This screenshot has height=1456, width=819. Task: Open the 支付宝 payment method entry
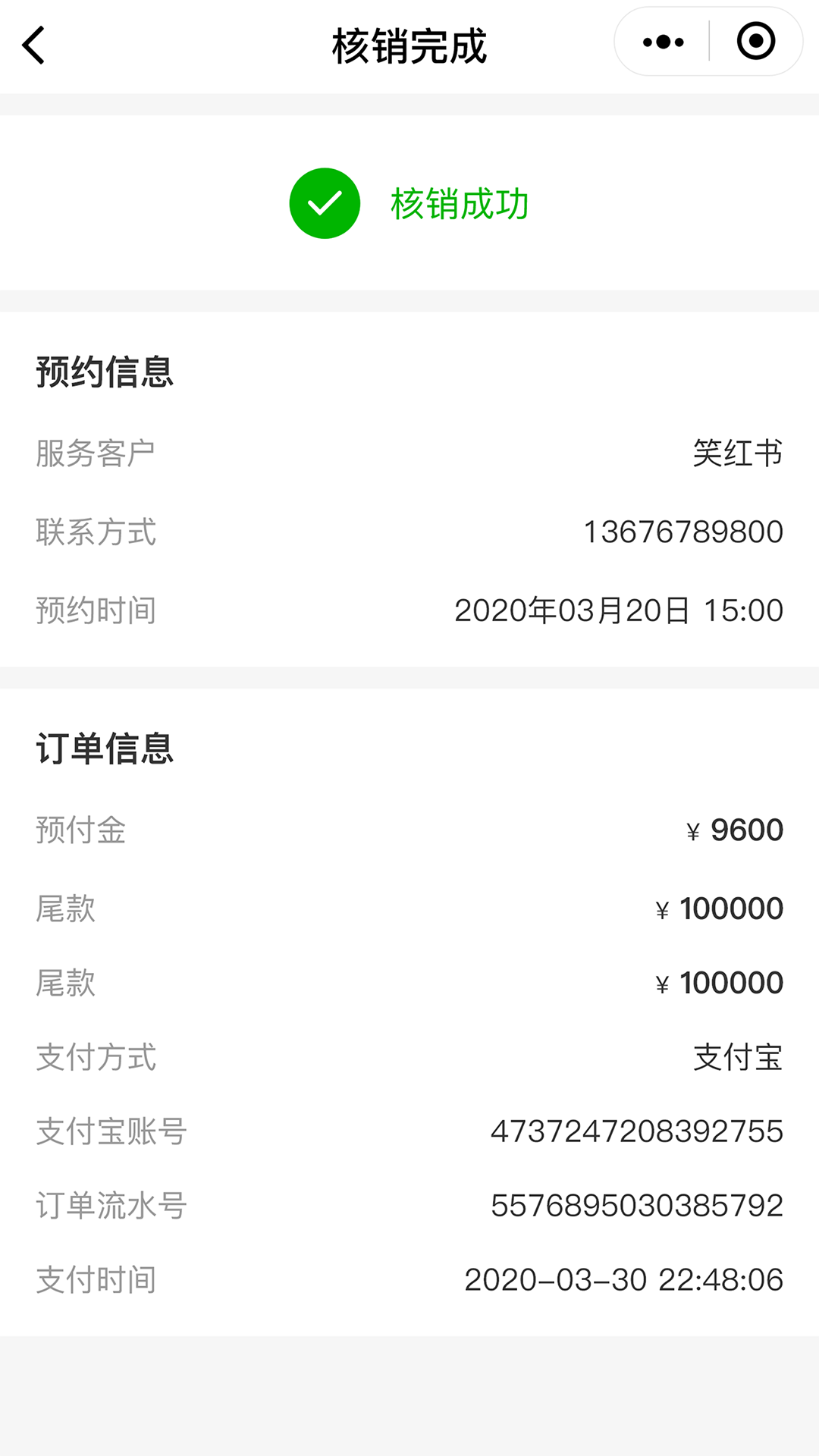738,1058
